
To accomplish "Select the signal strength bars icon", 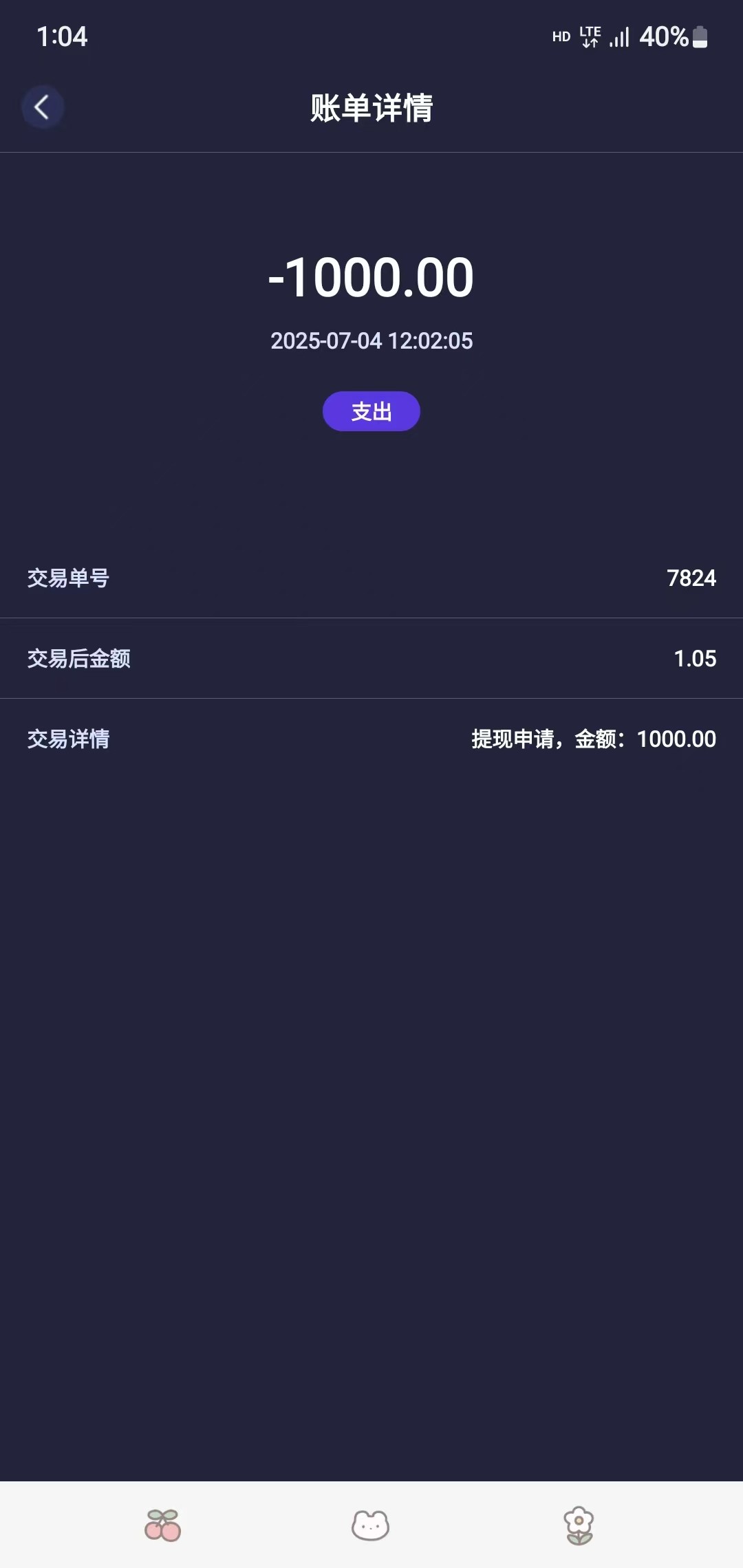I will pyautogui.click(x=618, y=38).
